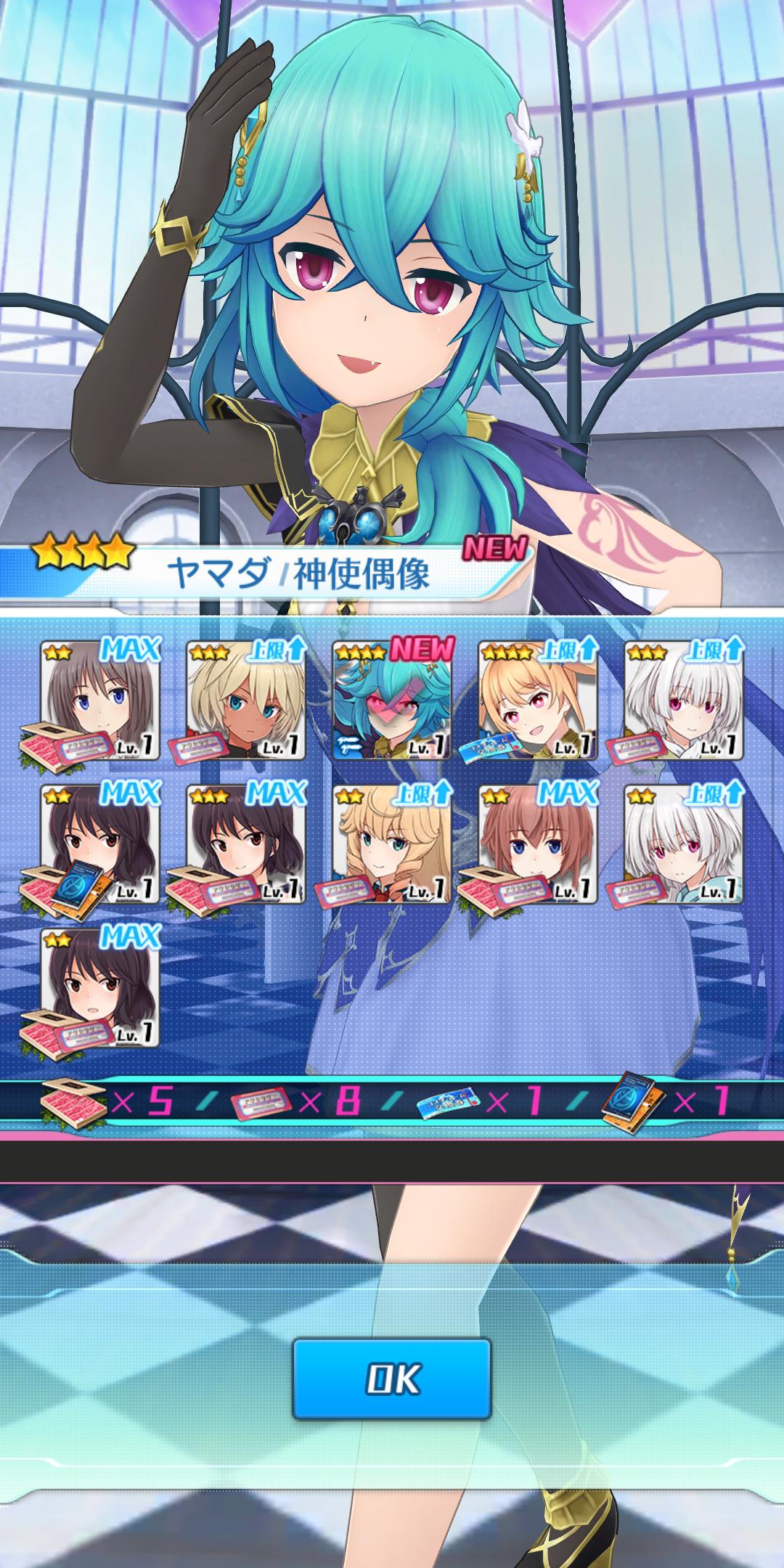Select the three-star tan blonde character card
Screen dimensions: 784x1568
point(247,701)
